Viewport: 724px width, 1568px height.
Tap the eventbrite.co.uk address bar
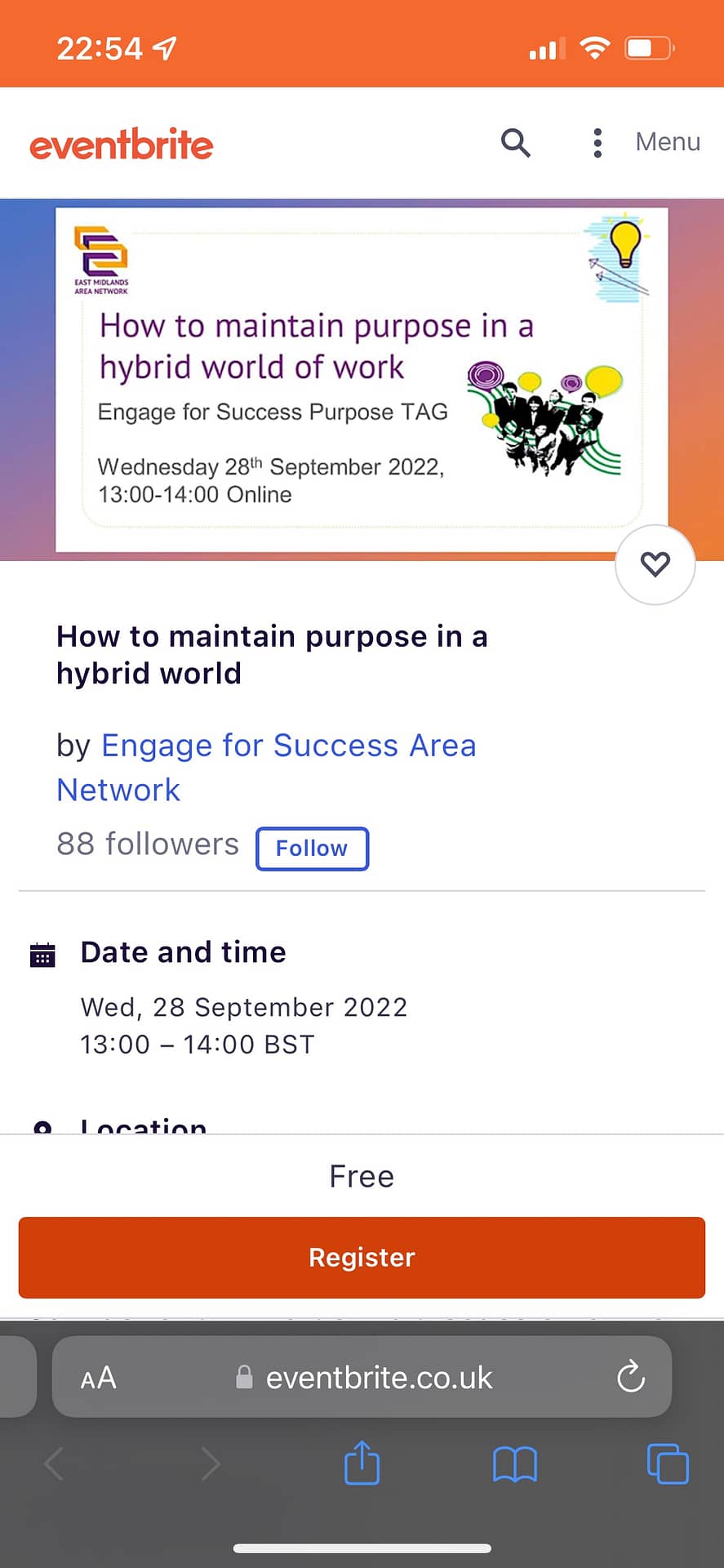(362, 1377)
